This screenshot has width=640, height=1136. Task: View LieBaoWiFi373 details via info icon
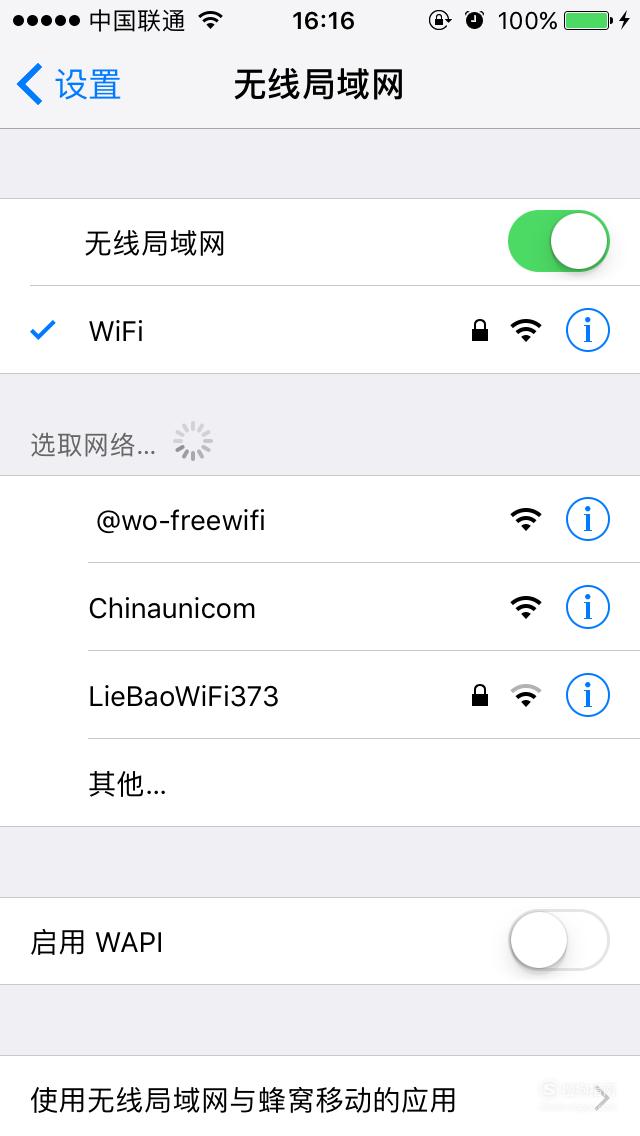pos(587,696)
